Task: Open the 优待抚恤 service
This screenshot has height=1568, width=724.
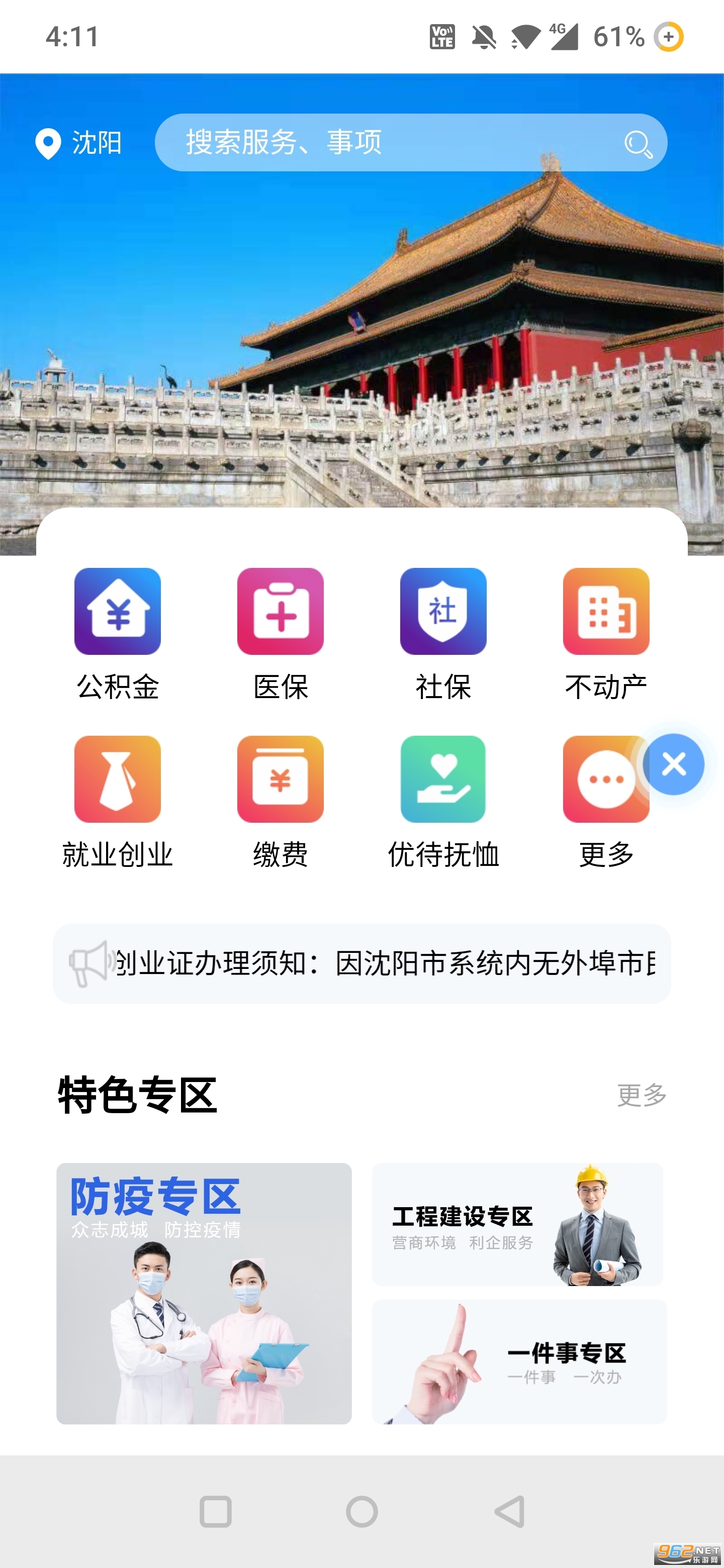Action: tap(442, 779)
